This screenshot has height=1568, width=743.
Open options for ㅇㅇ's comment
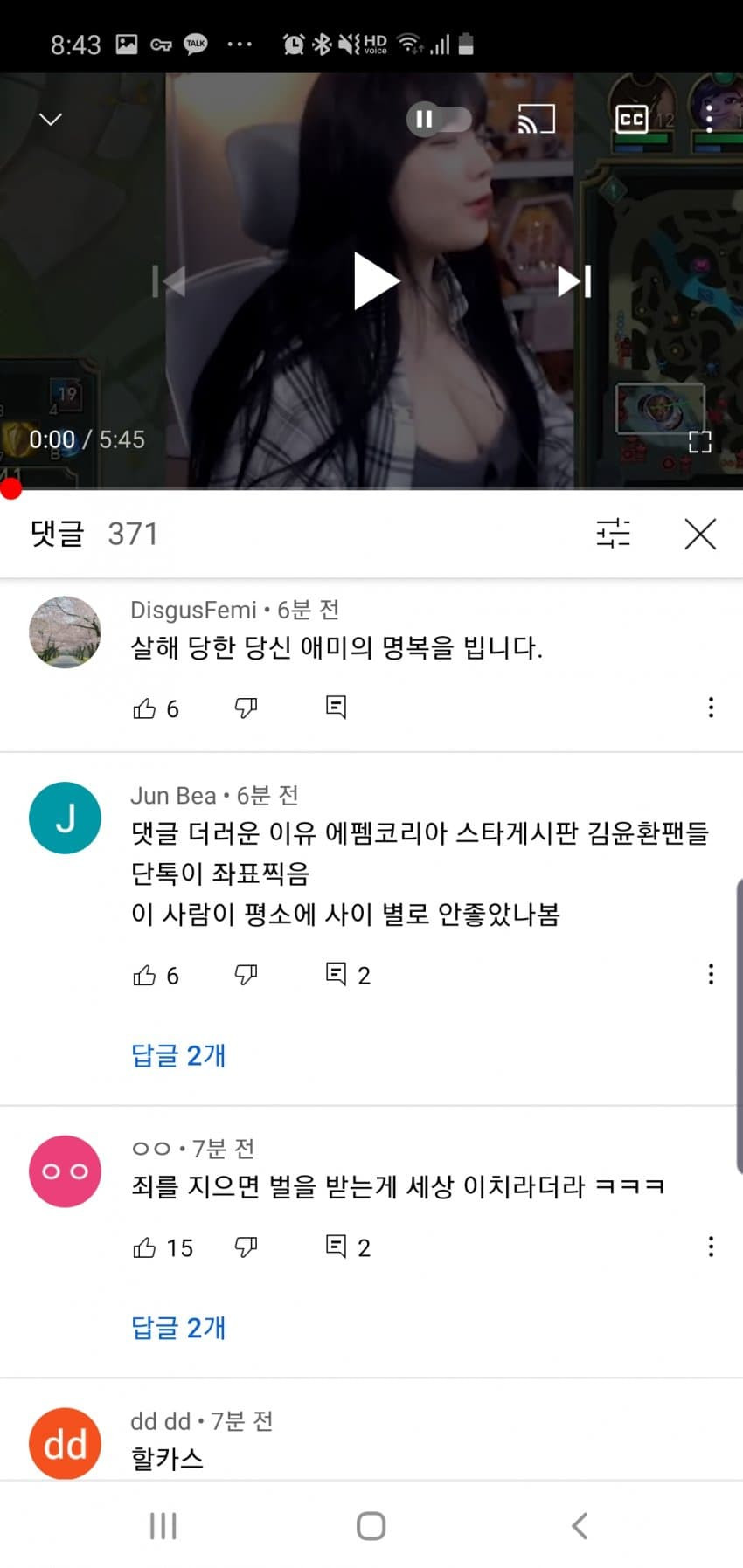(711, 1247)
